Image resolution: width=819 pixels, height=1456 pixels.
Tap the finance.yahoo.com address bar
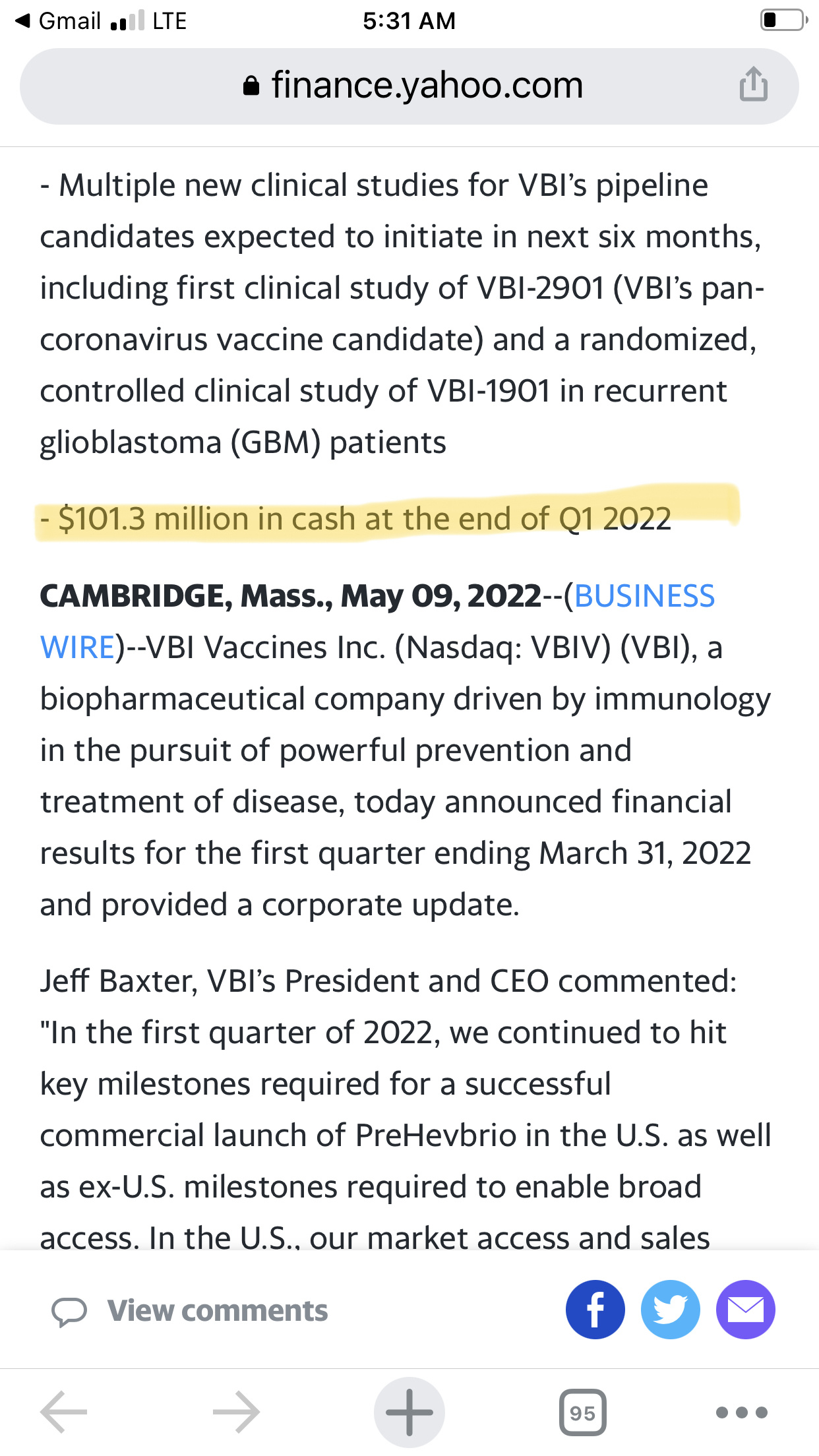[x=409, y=86]
